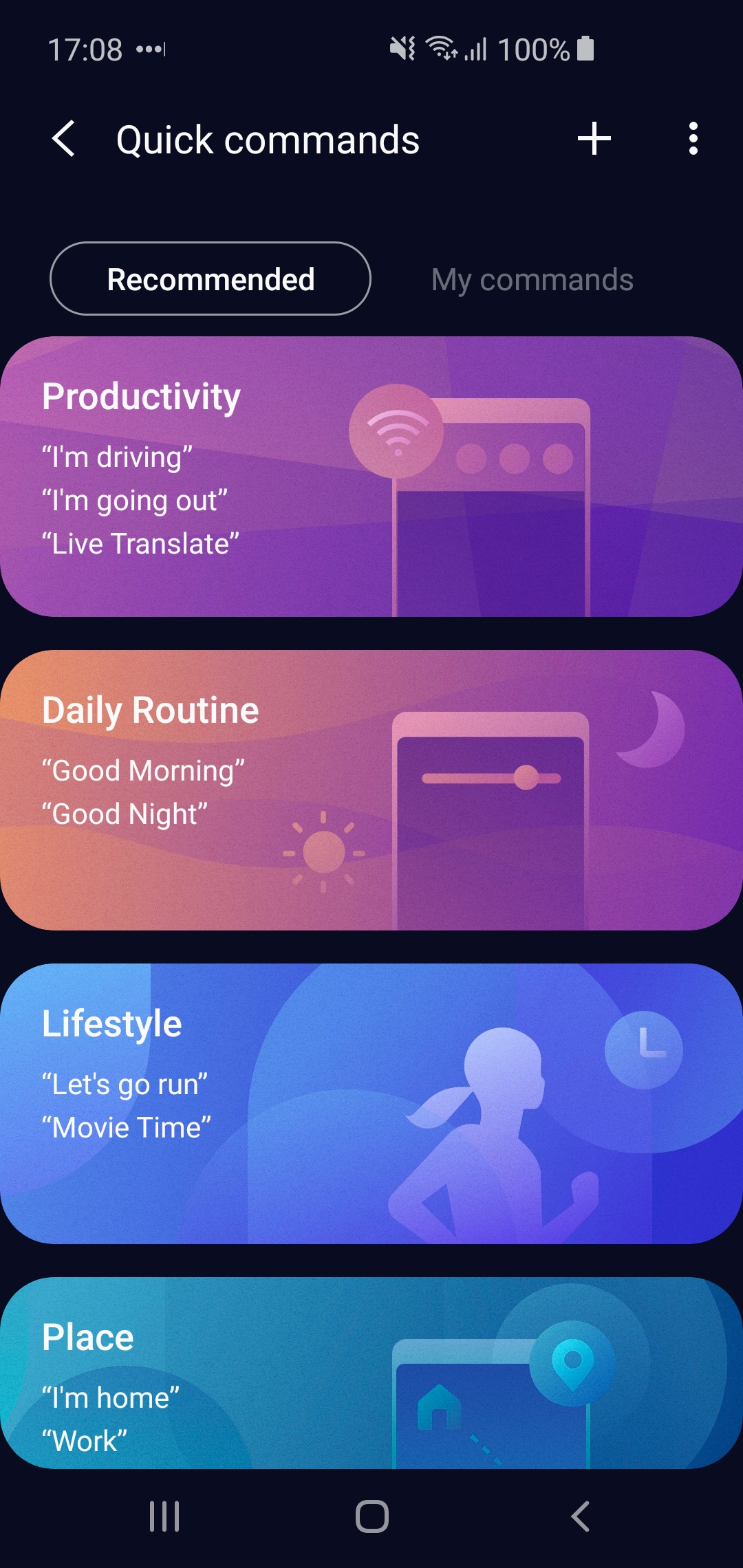Screen dimensions: 743x1568
Task: Open the Productivity card
Action: [x=371, y=477]
